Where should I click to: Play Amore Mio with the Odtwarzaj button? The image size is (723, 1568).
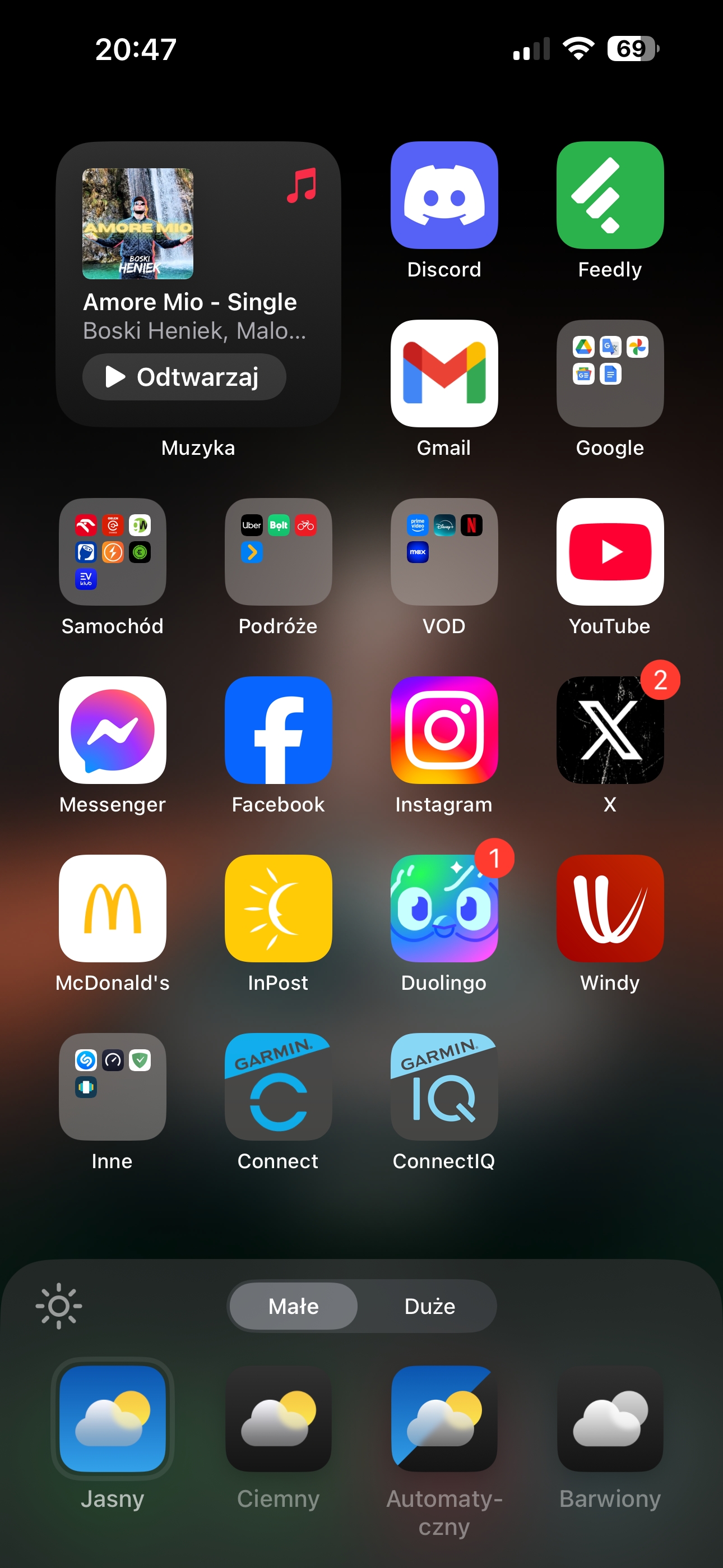point(184,377)
